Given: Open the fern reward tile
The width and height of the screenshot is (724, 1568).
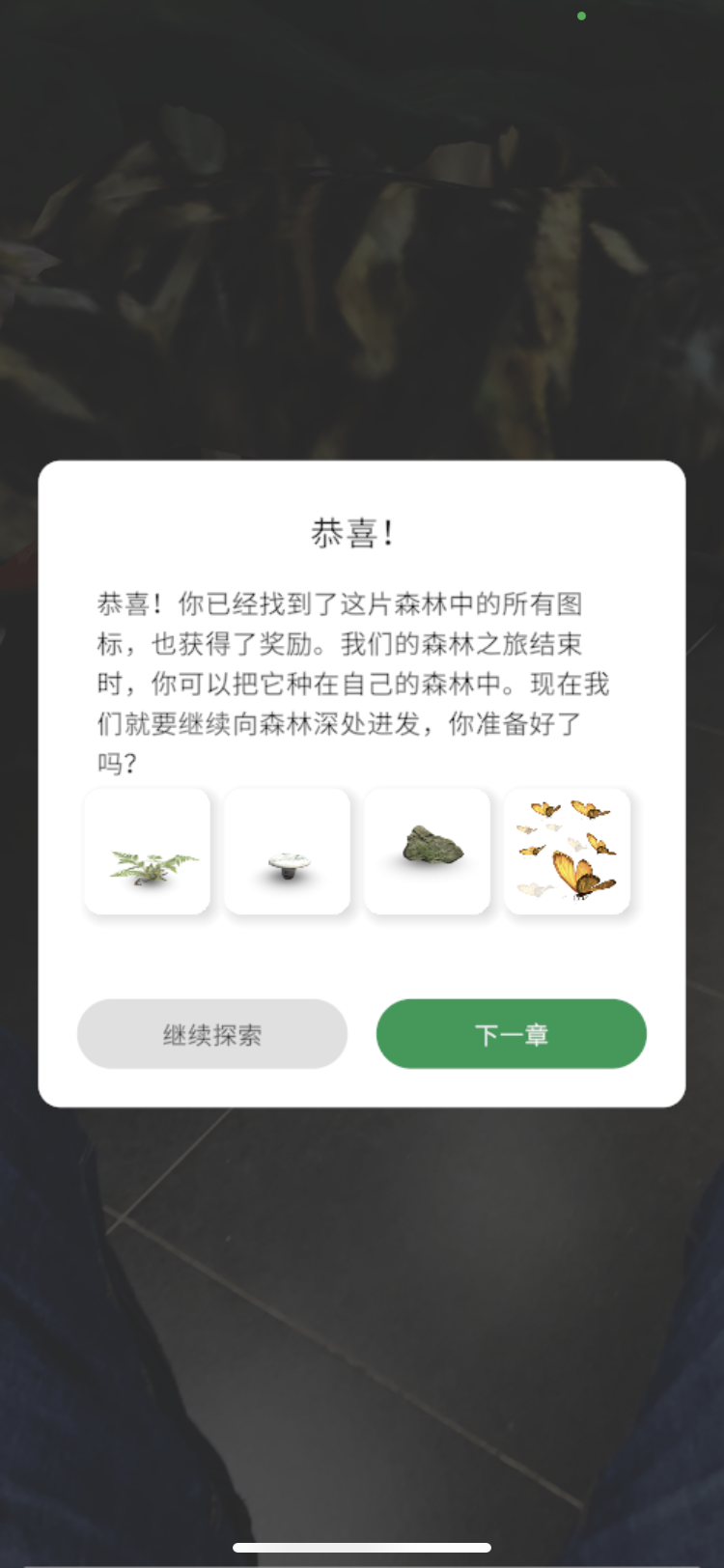Looking at the screenshot, I should (x=147, y=852).
